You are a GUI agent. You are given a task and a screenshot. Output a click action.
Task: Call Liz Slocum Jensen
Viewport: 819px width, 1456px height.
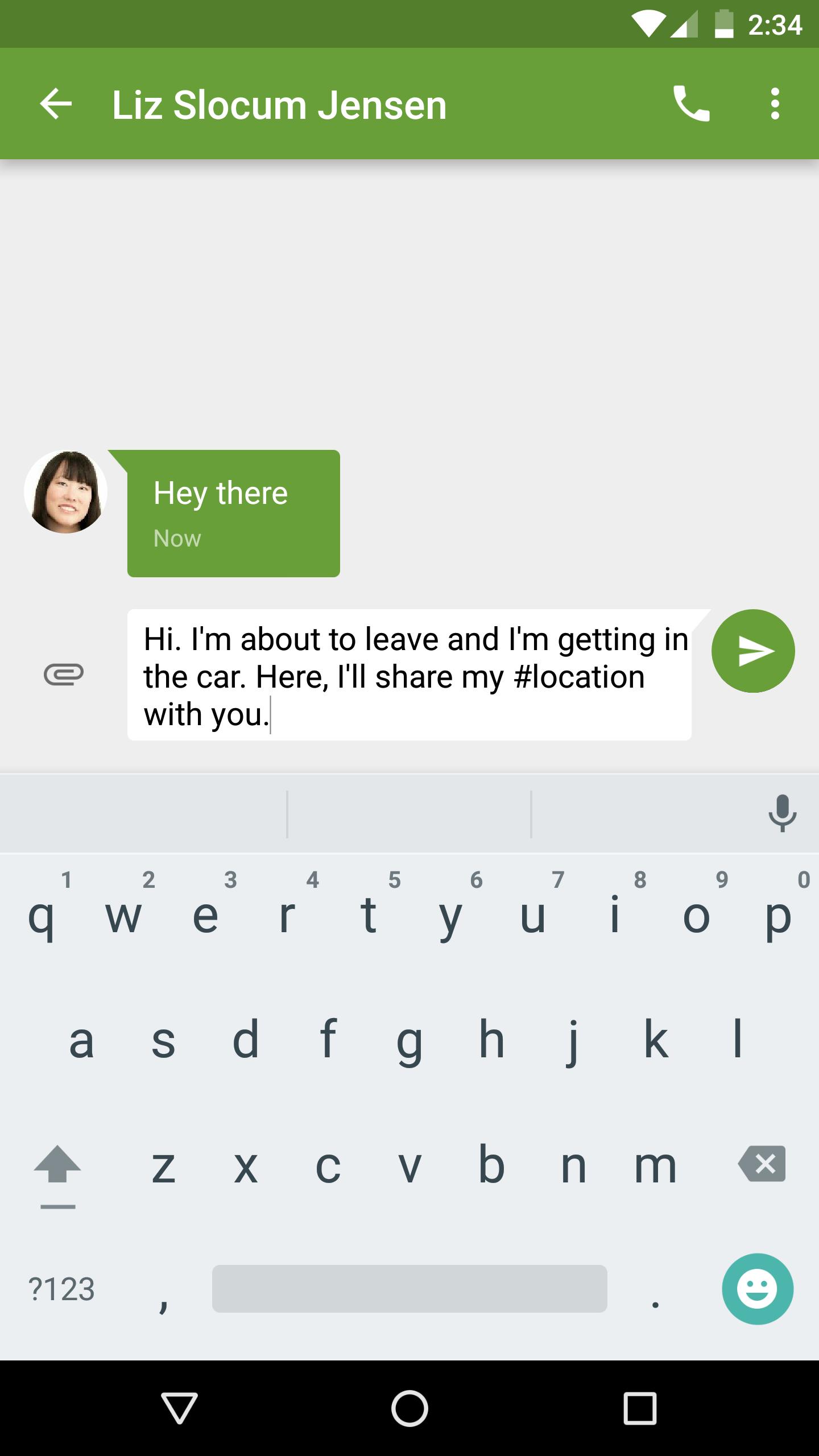pos(691,104)
